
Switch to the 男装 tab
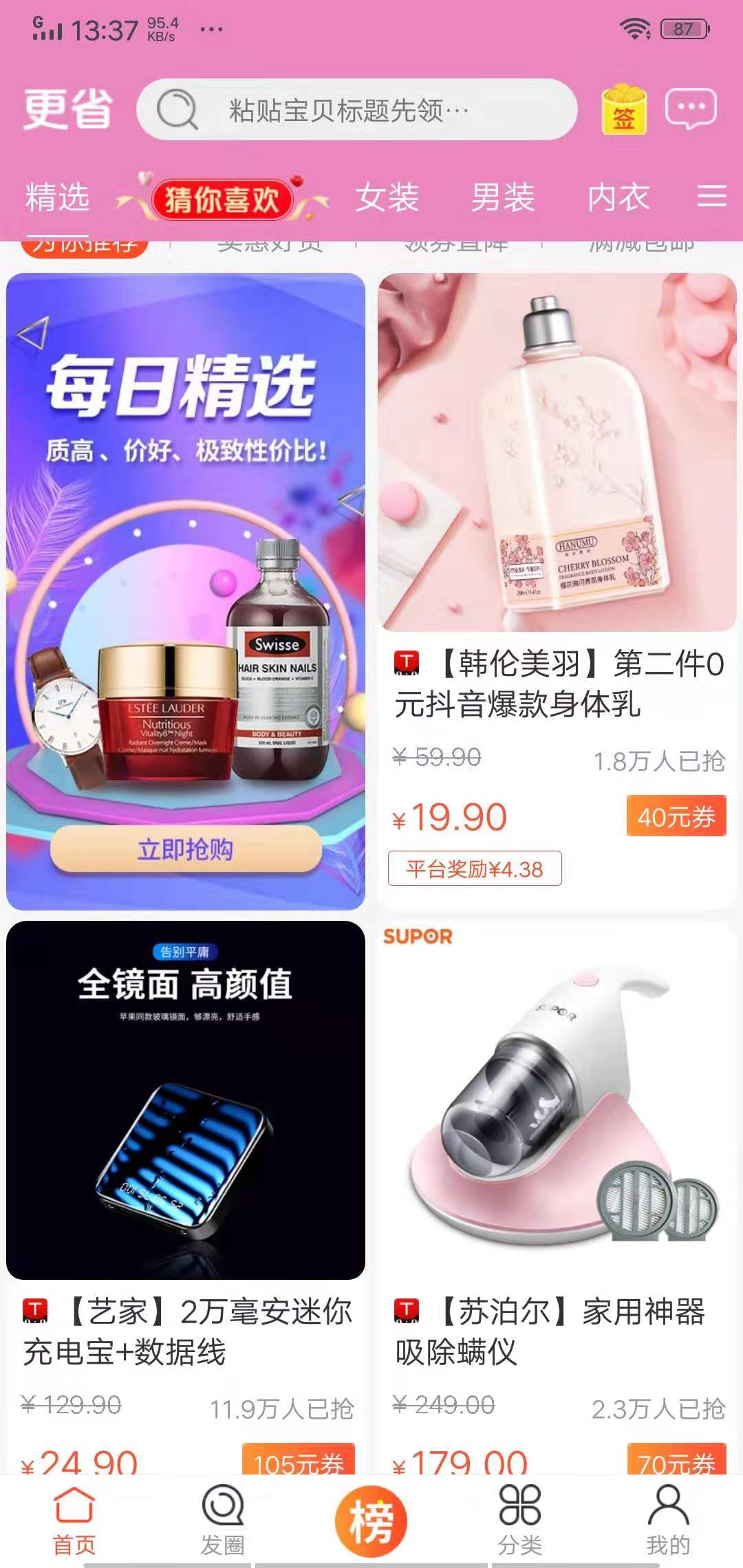(504, 199)
